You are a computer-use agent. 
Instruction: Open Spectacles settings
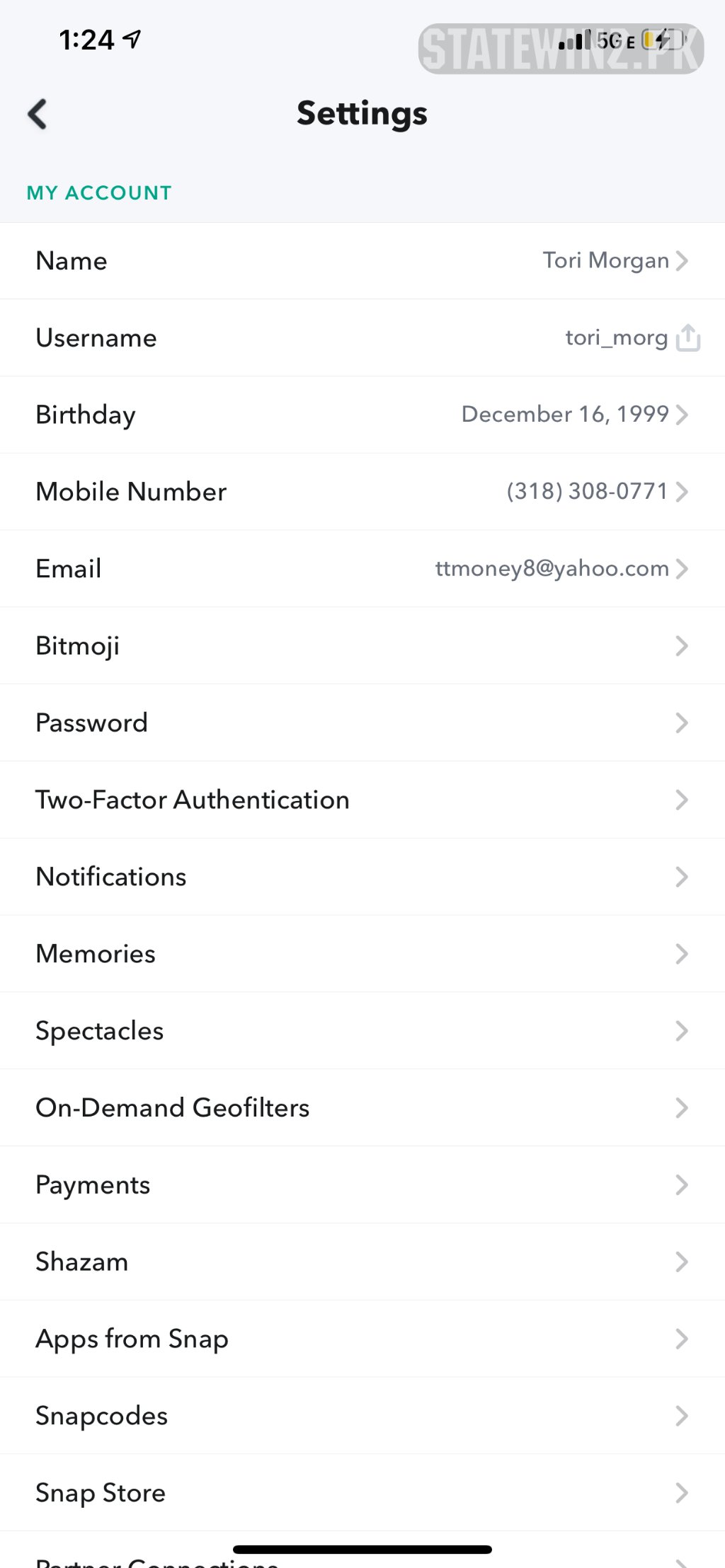(x=362, y=1031)
